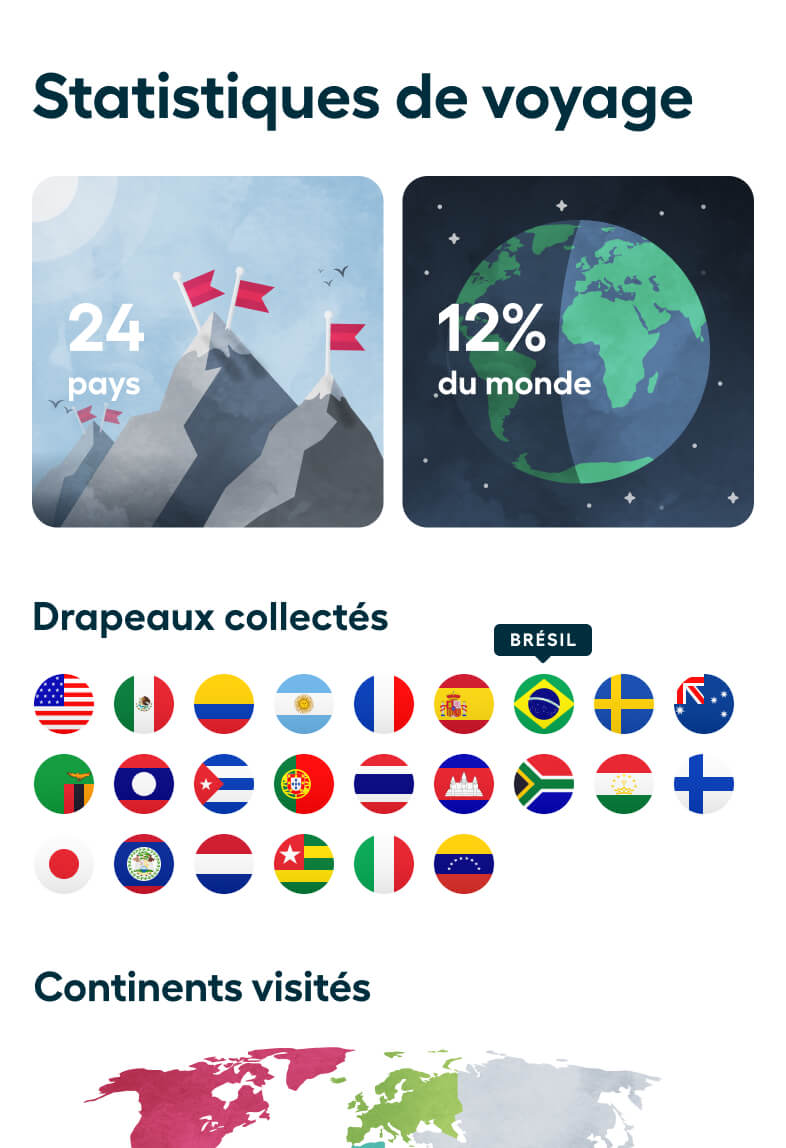Select the Australia flag
The height and width of the screenshot is (1148, 786).
(x=704, y=704)
